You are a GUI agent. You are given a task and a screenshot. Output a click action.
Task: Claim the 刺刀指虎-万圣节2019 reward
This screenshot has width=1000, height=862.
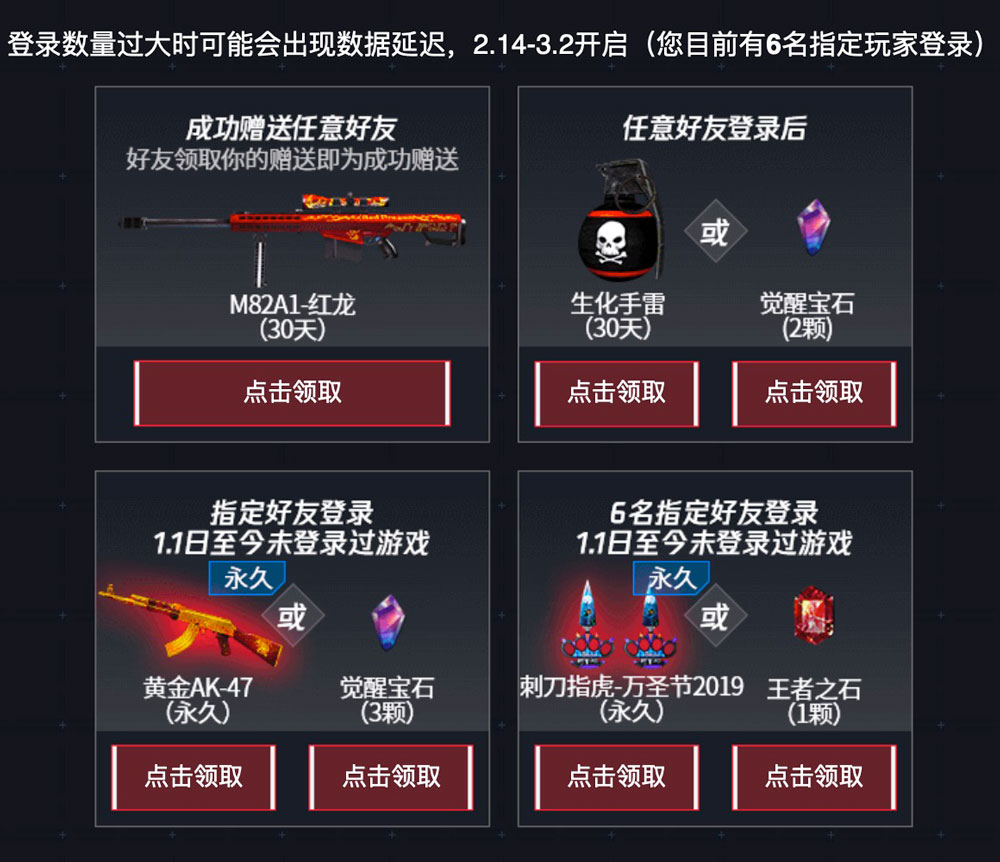tap(616, 777)
